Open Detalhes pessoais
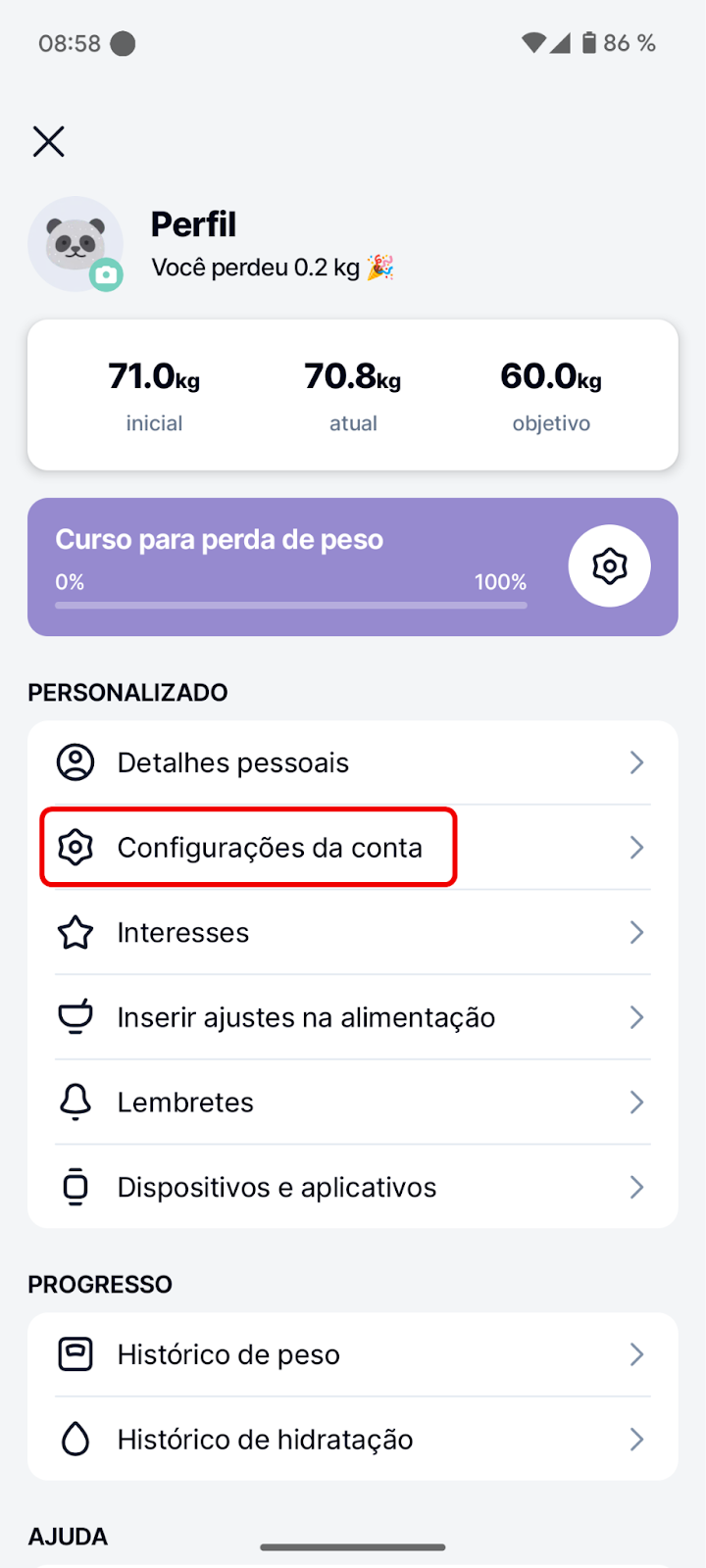Image resolution: width=706 pixels, height=1568 pixels. click(353, 762)
